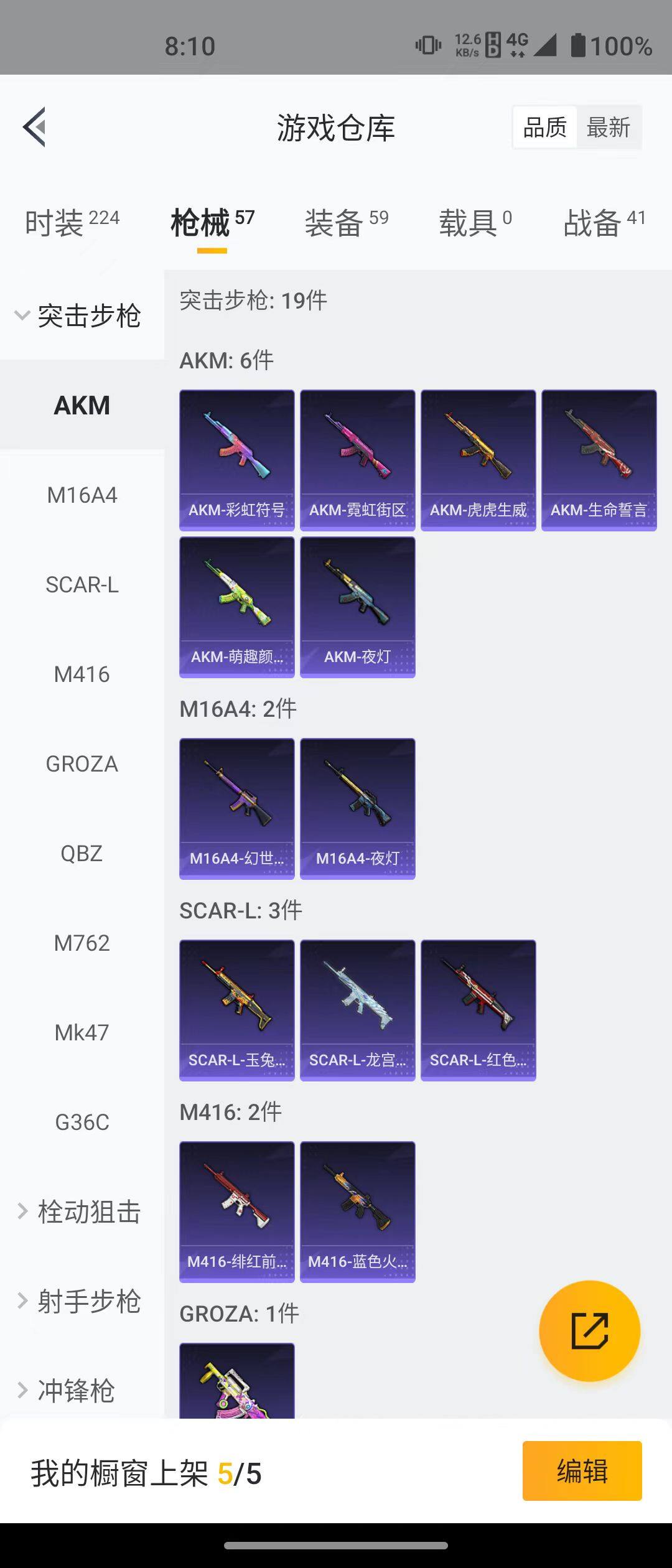The width and height of the screenshot is (672, 1568).
Task: View the AKM-虎虎生威 skin
Action: (x=478, y=460)
